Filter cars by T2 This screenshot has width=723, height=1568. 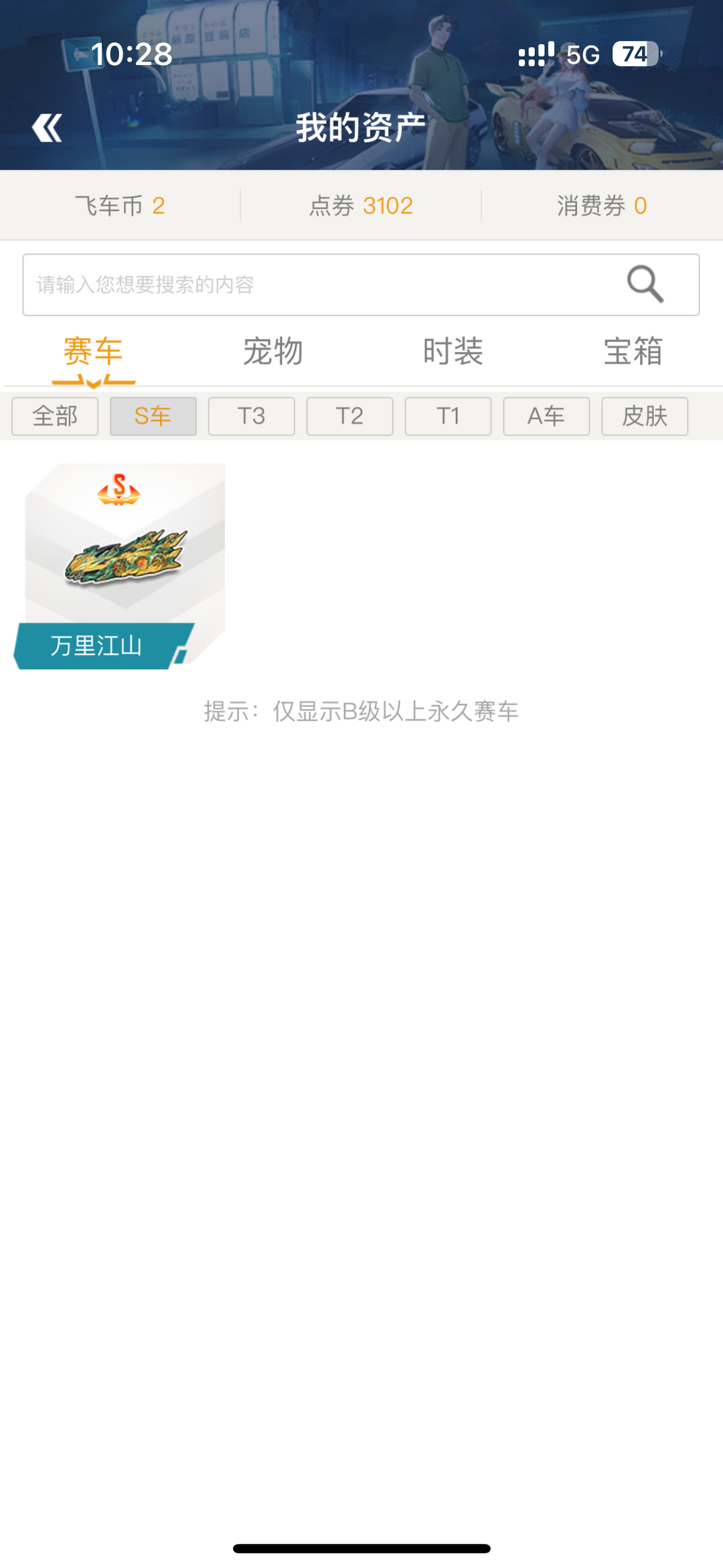pyautogui.click(x=350, y=416)
